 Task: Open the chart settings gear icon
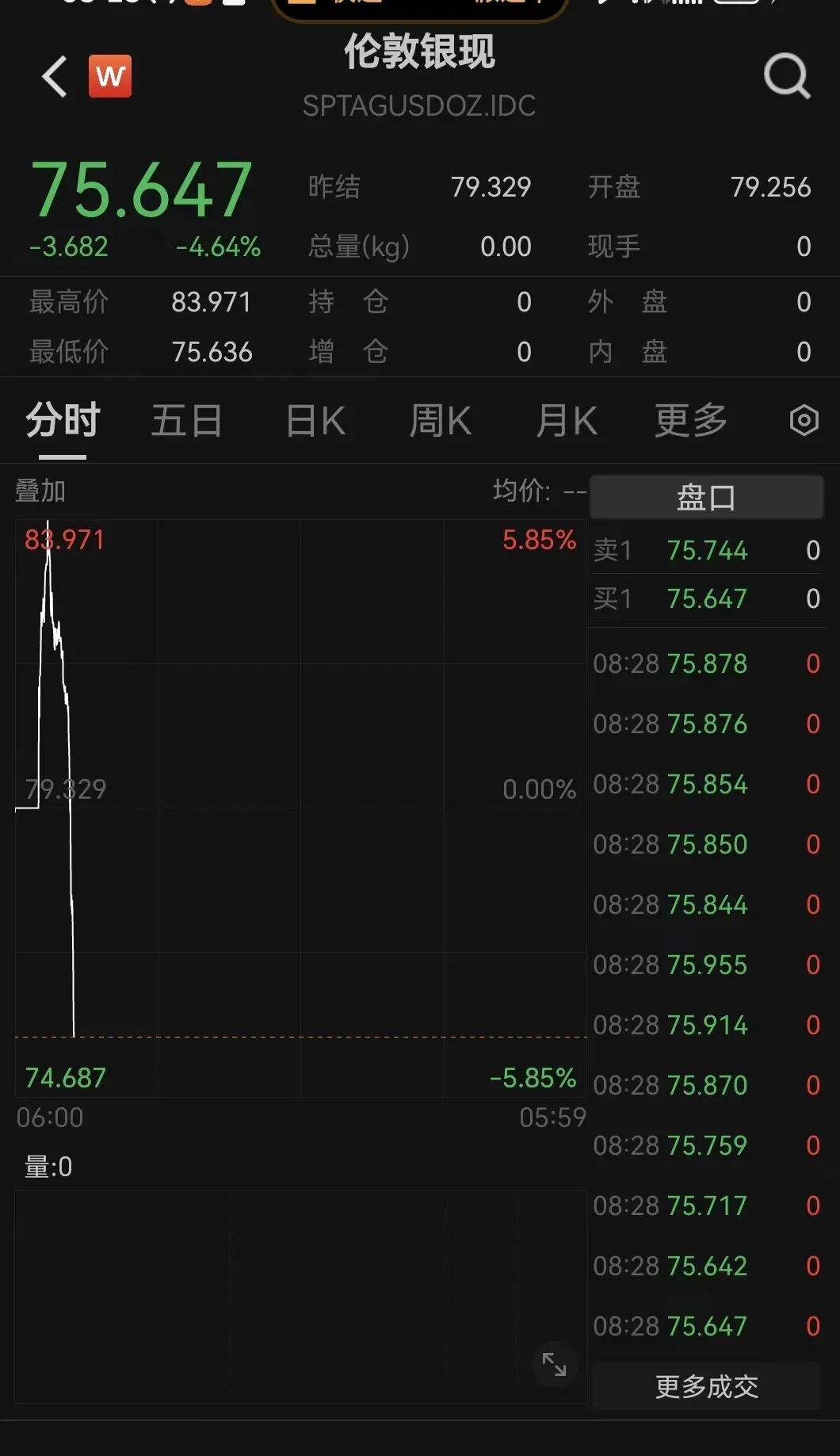pyautogui.click(x=804, y=420)
